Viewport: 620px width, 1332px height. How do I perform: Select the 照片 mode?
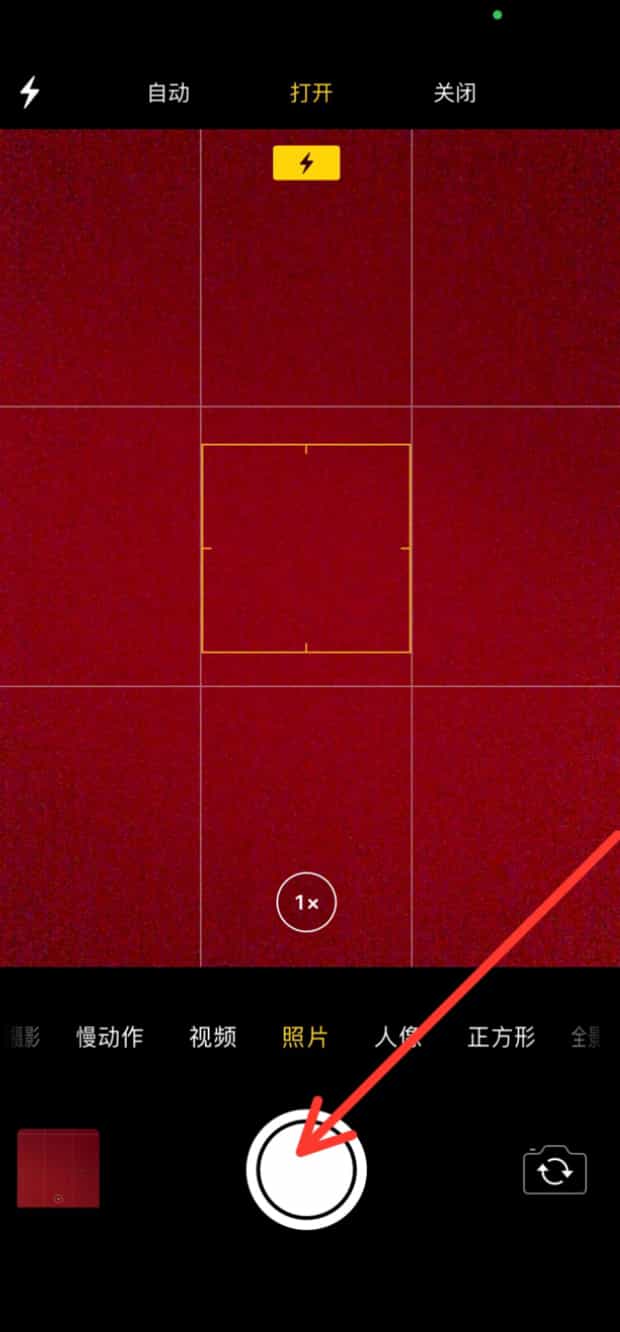tap(305, 1037)
